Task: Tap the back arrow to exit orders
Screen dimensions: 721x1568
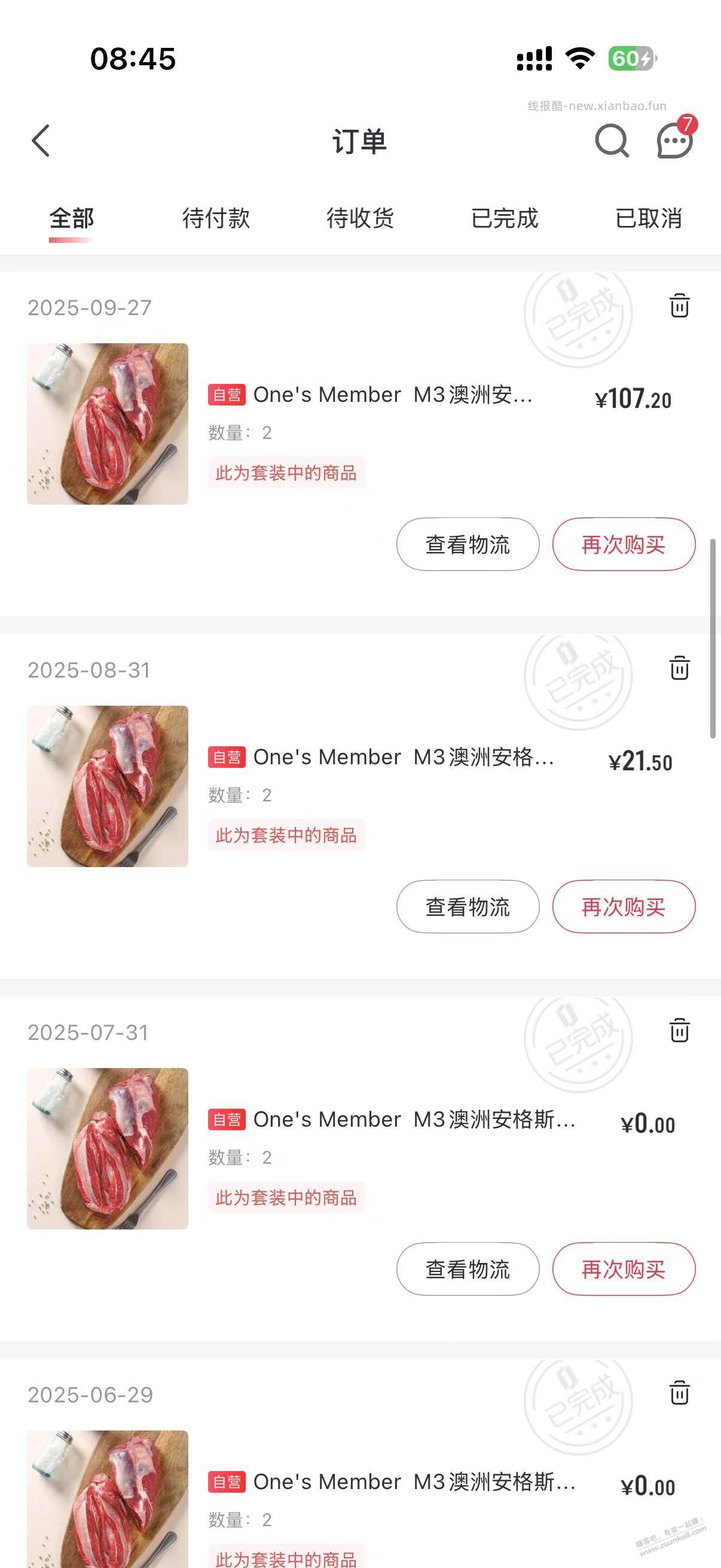Action: click(x=40, y=140)
